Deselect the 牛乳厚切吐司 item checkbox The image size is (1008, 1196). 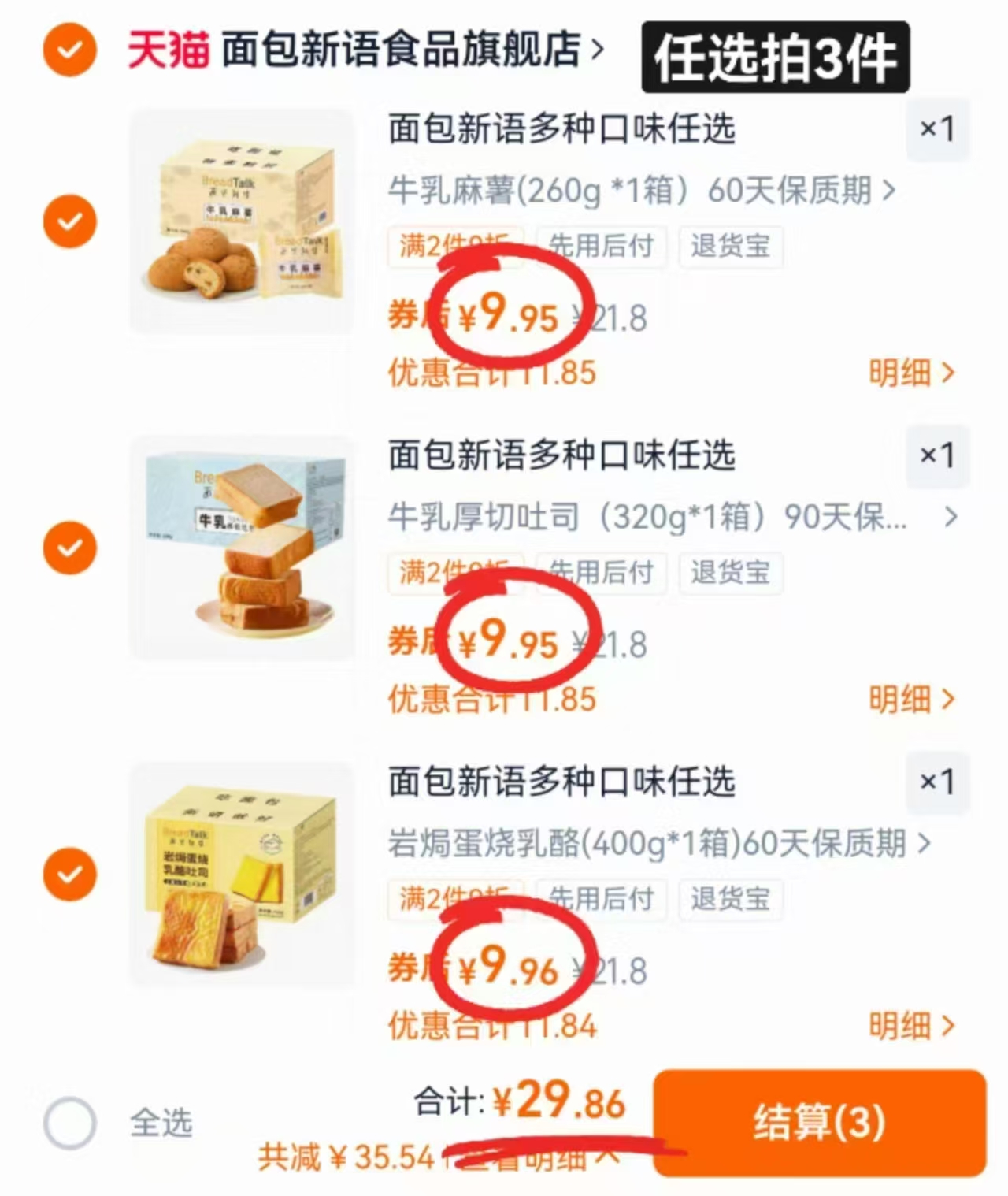coord(69,548)
